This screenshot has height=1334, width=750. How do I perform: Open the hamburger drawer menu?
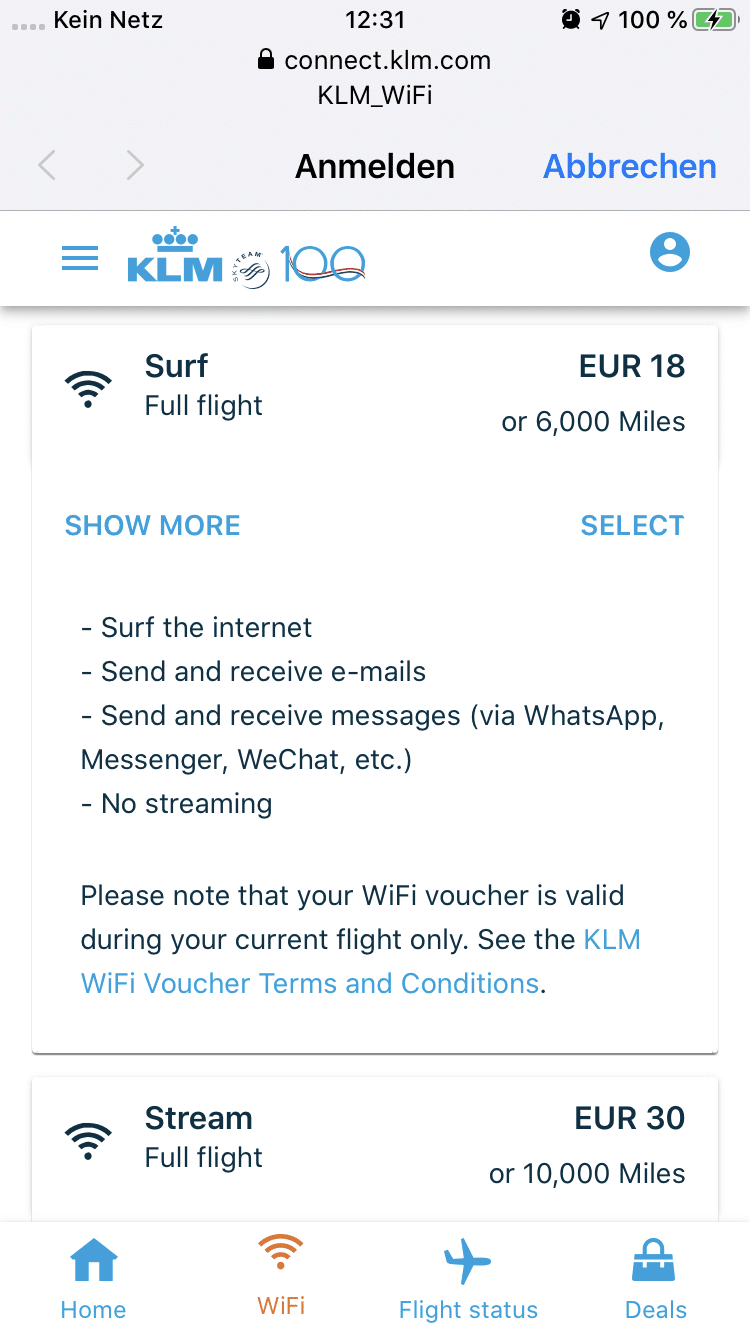coord(80,258)
